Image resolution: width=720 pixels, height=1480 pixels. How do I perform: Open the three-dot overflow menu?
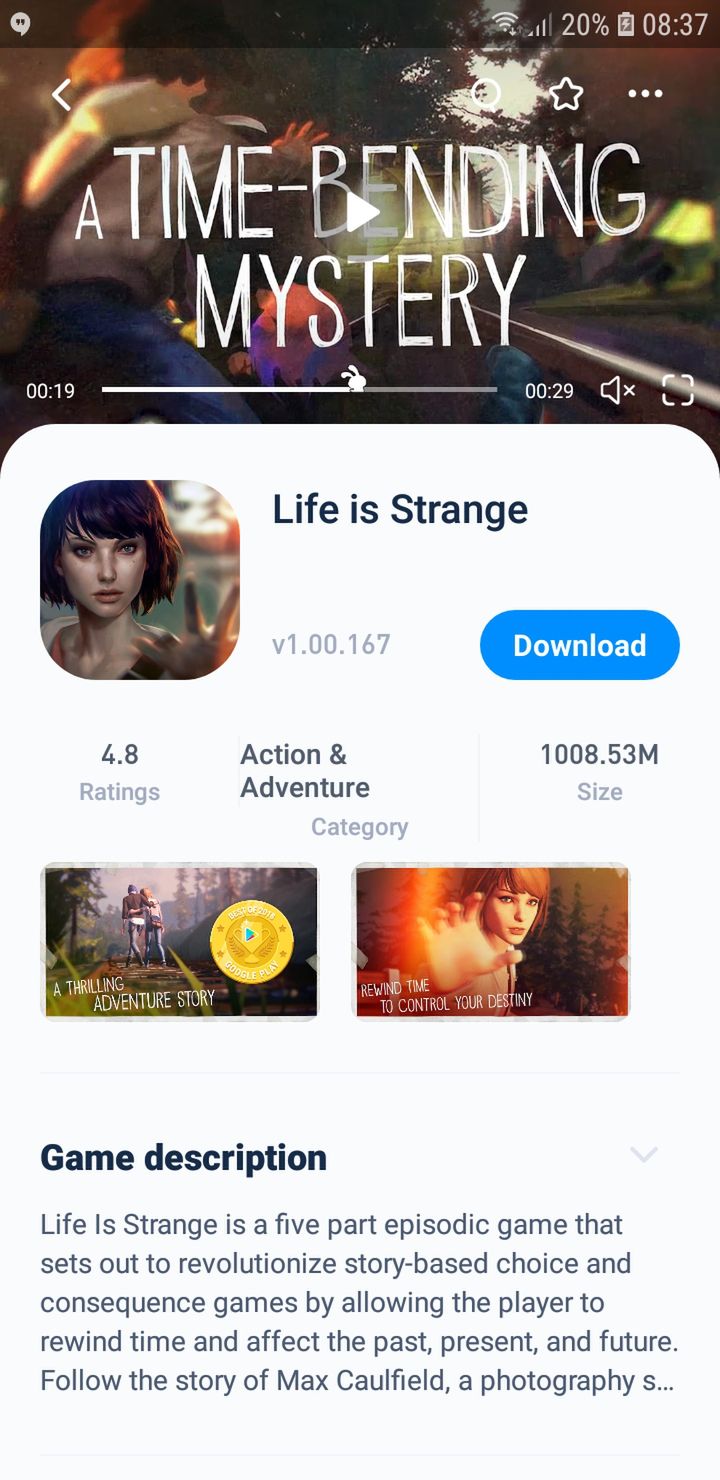(645, 94)
